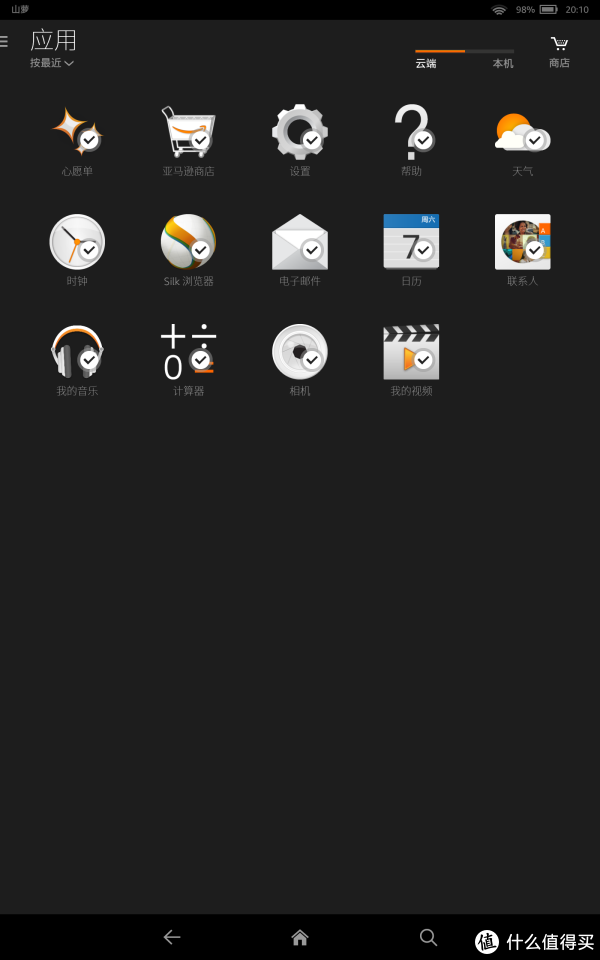Viewport: 600px width, 960px height.
Task: Open the 商店 shopping cart
Action: tap(559, 52)
